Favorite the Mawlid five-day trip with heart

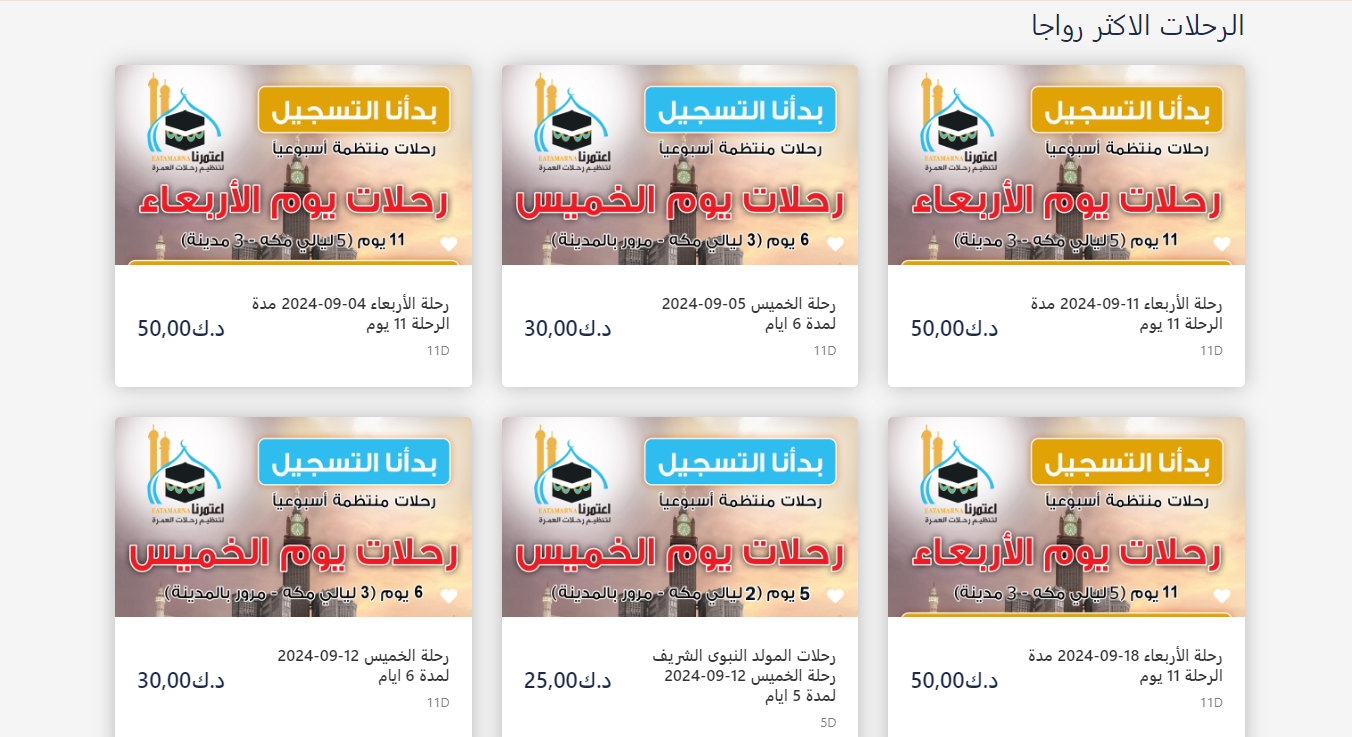[836, 596]
